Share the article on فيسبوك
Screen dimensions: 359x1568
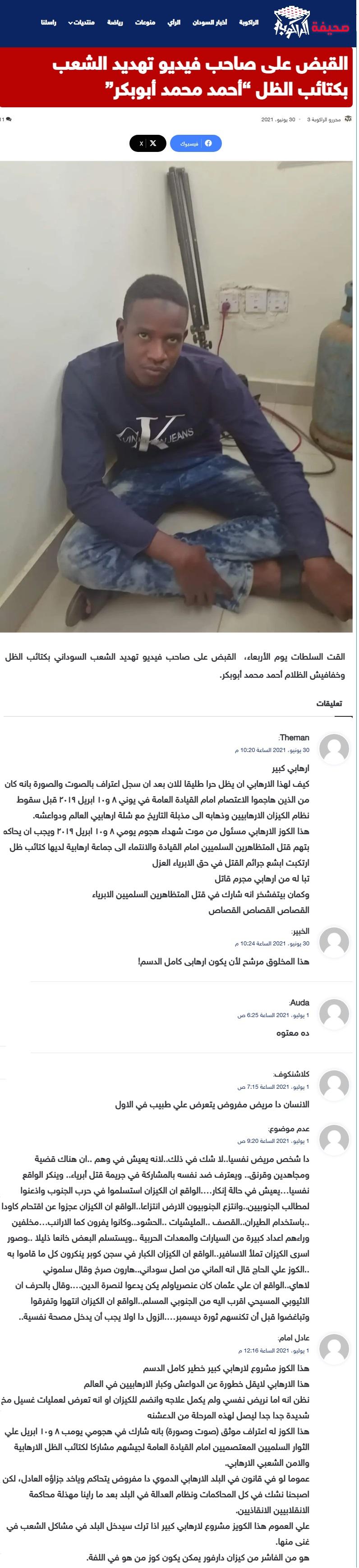click(x=196, y=143)
